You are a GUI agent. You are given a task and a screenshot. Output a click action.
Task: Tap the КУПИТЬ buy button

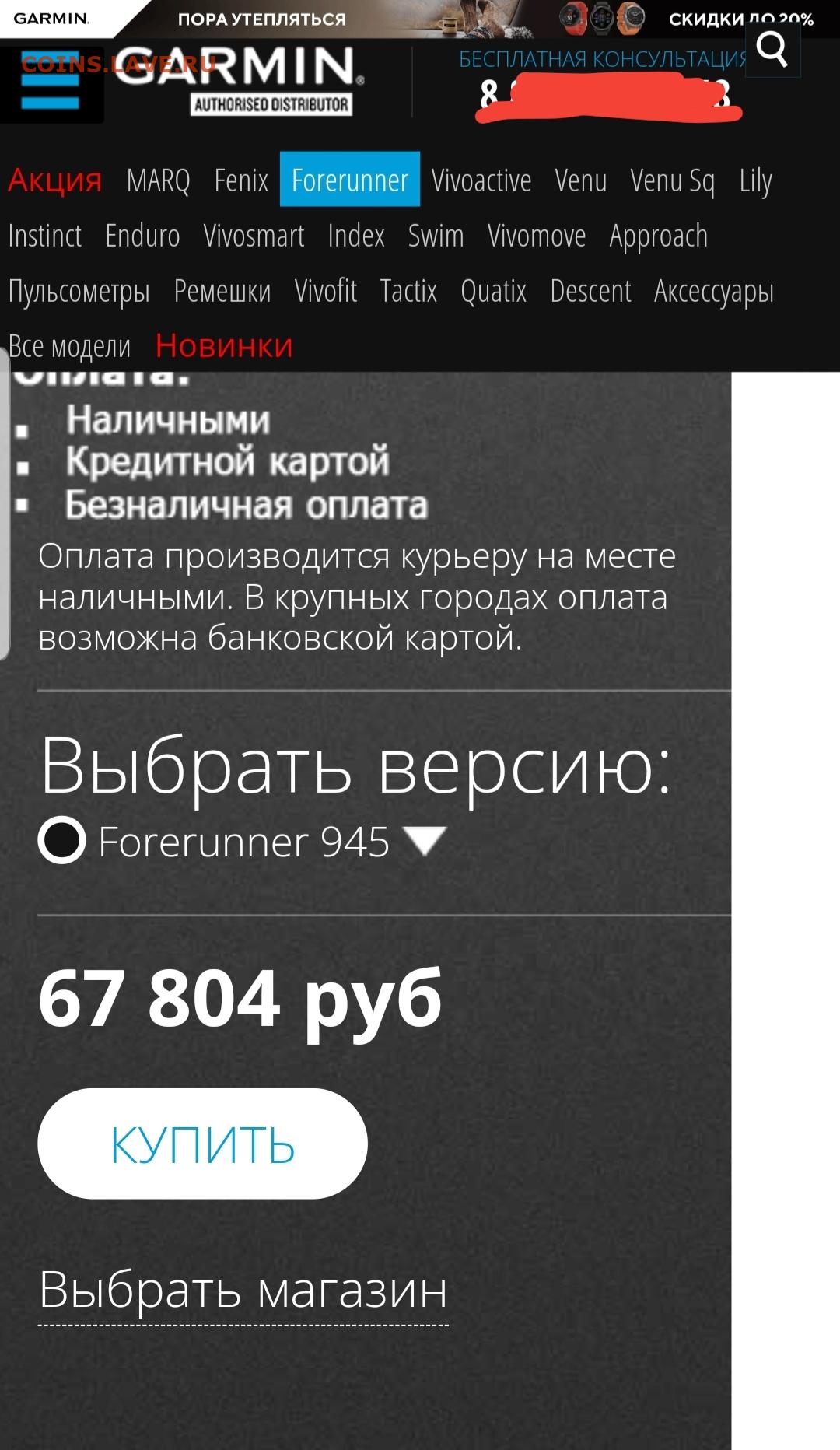202,1144
